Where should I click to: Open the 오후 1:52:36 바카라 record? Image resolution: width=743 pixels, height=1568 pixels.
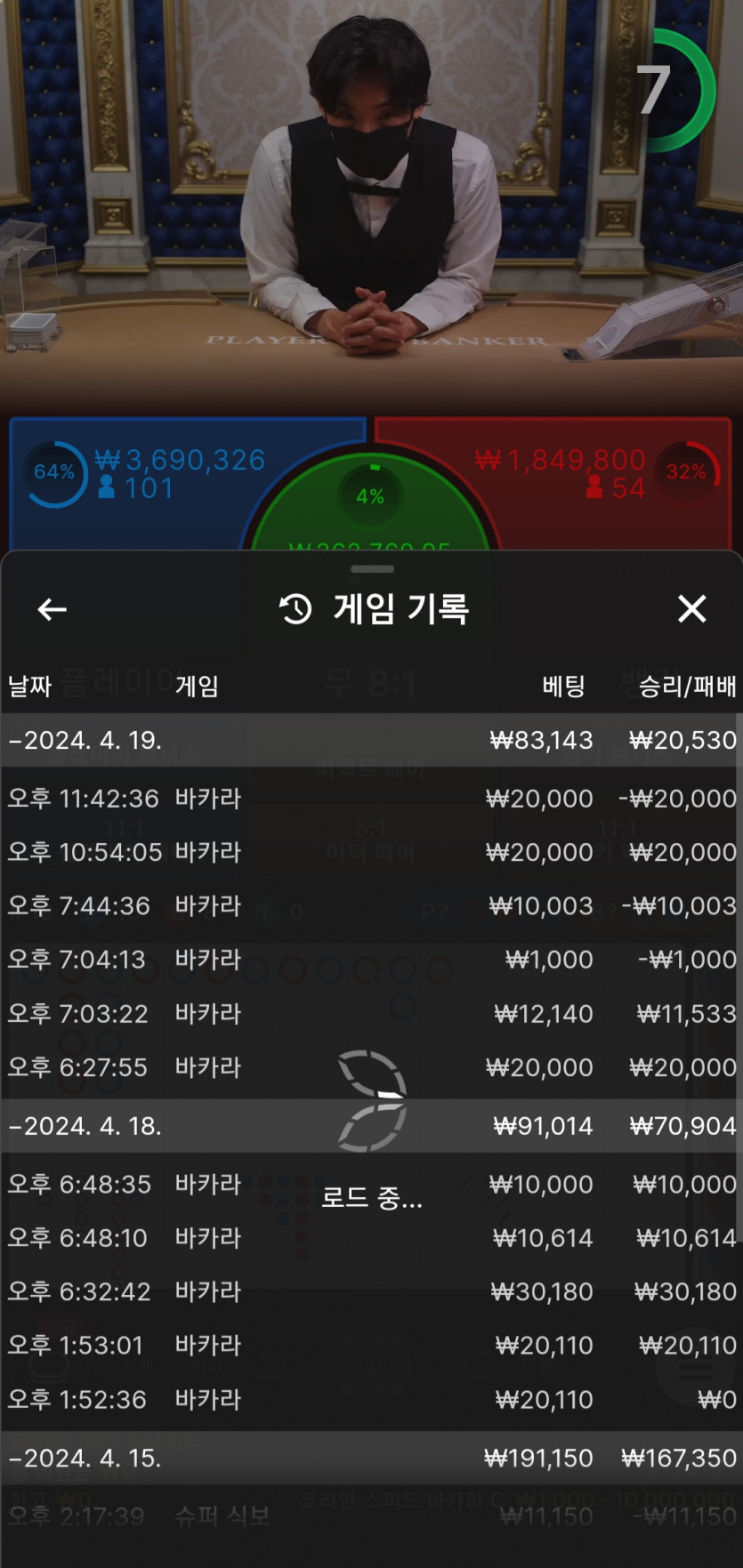click(371, 1399)
